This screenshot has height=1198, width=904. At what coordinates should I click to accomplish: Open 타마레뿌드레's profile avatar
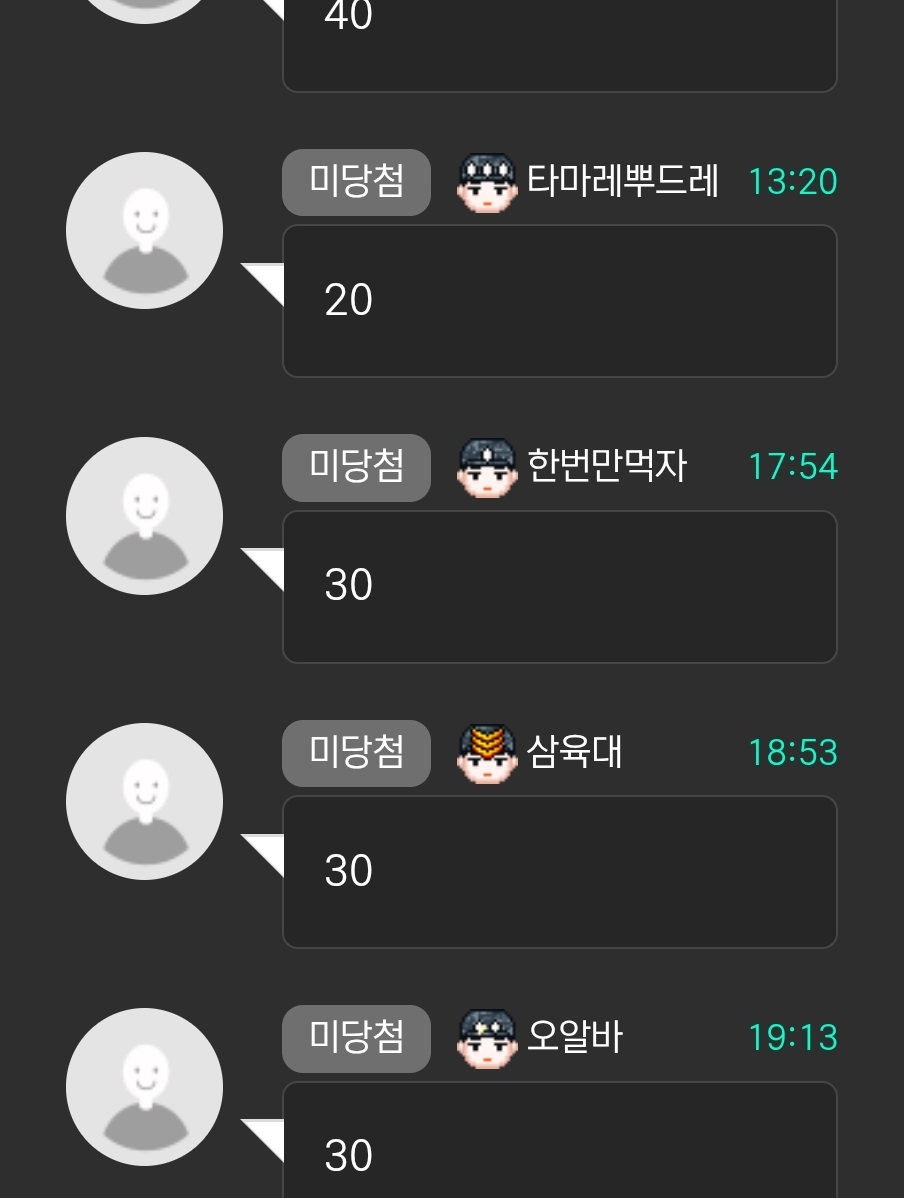pos(144,230)
